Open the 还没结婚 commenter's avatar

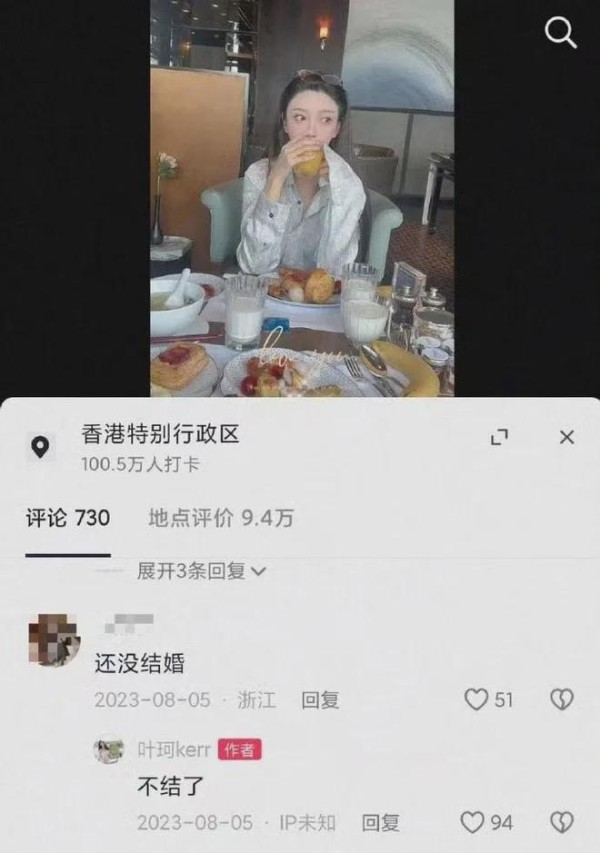pos(54,640)
